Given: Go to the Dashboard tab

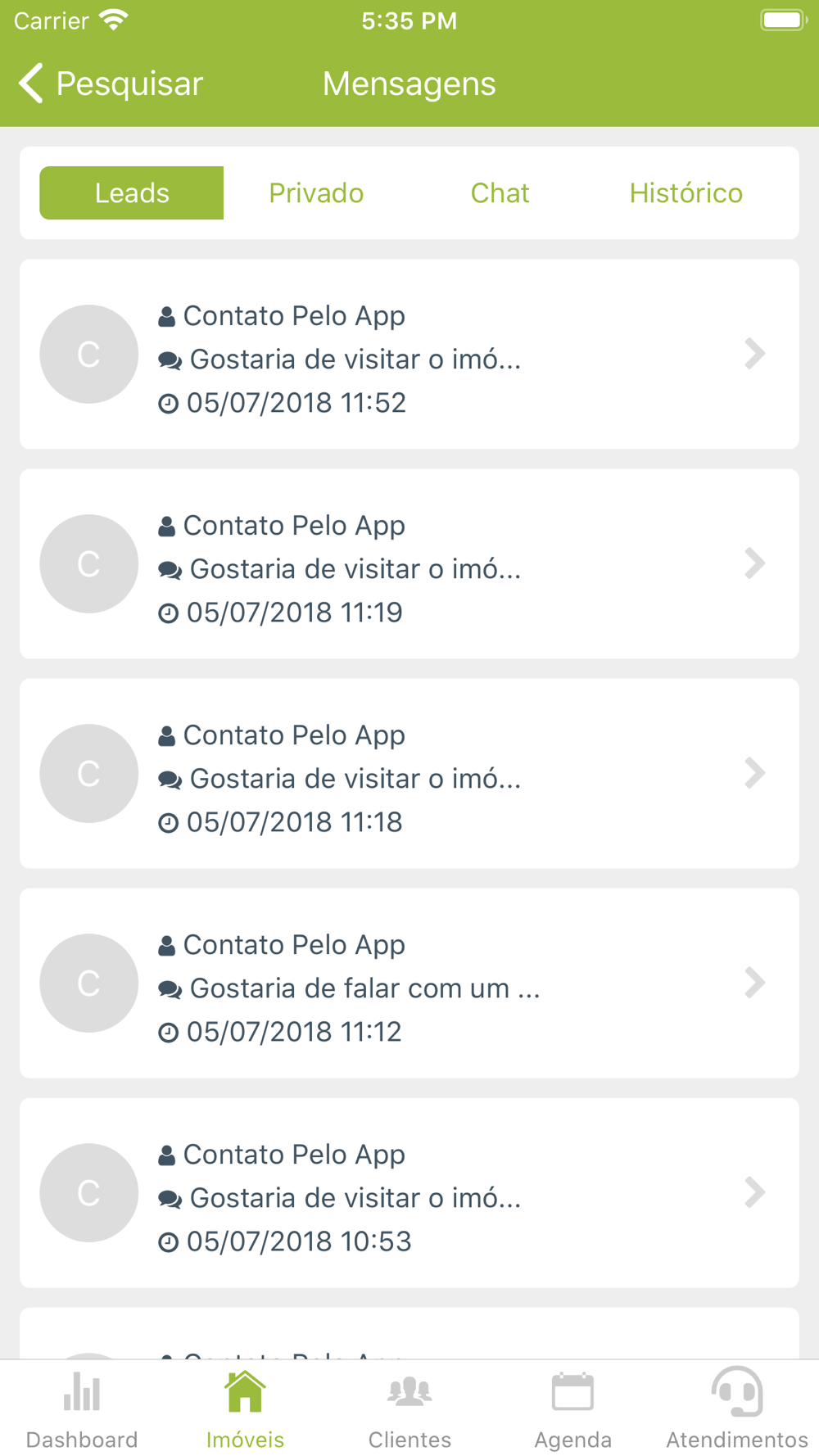Looking at the screenshot, I should click(x=82, y=1409).
